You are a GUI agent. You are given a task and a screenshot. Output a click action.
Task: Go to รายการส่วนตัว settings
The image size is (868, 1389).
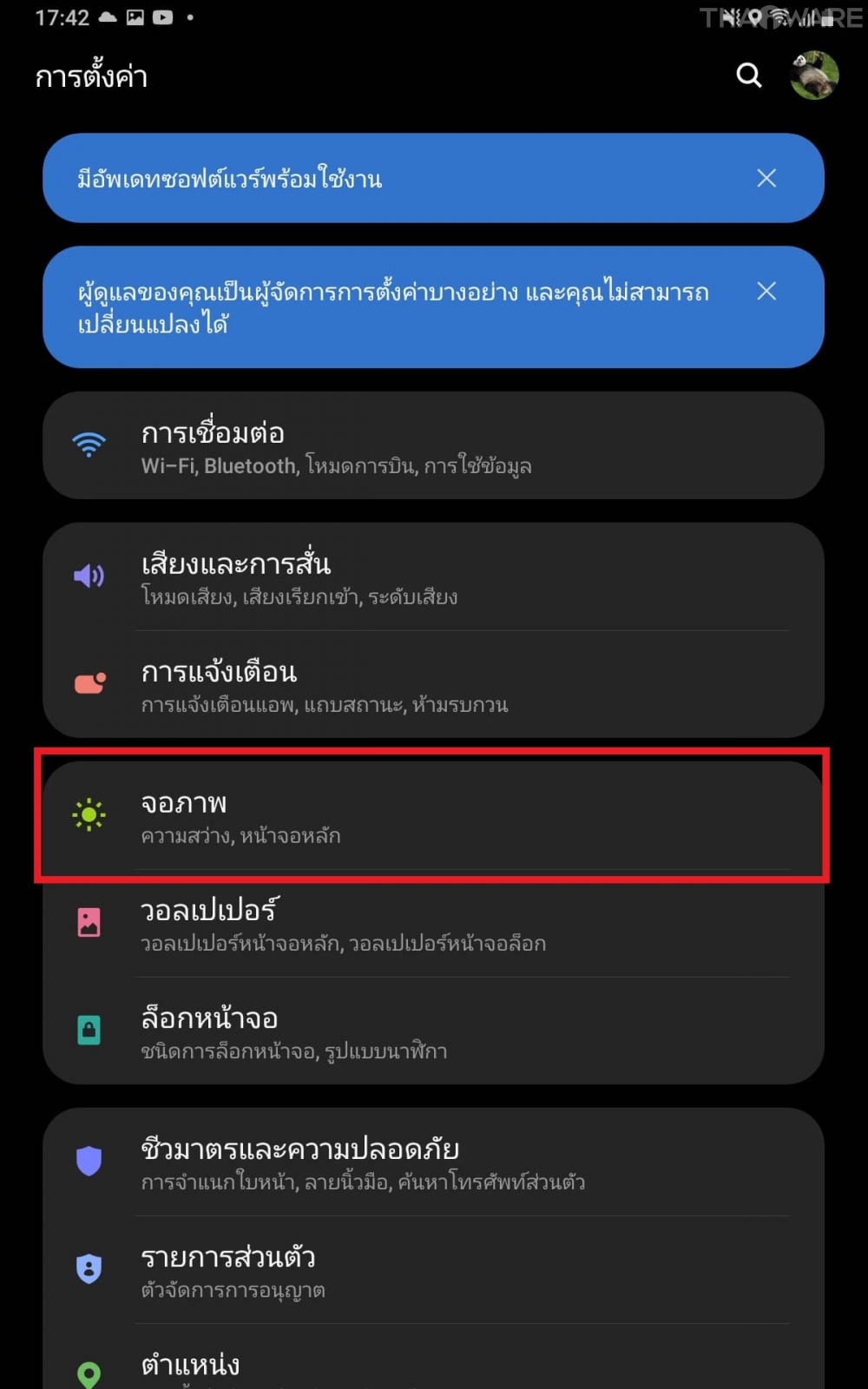pyautogui.click(x=432, y=1270)
